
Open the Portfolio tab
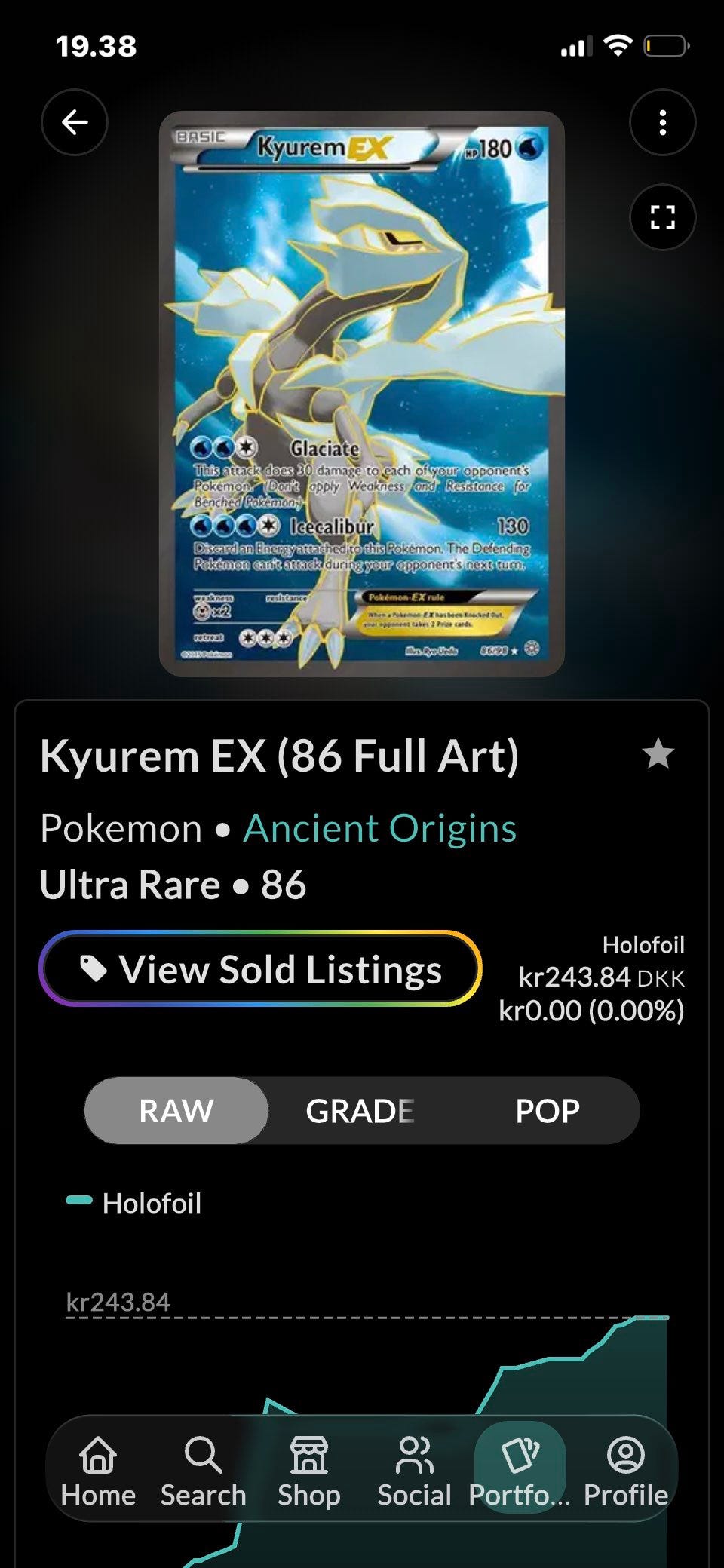[520, 1471]
